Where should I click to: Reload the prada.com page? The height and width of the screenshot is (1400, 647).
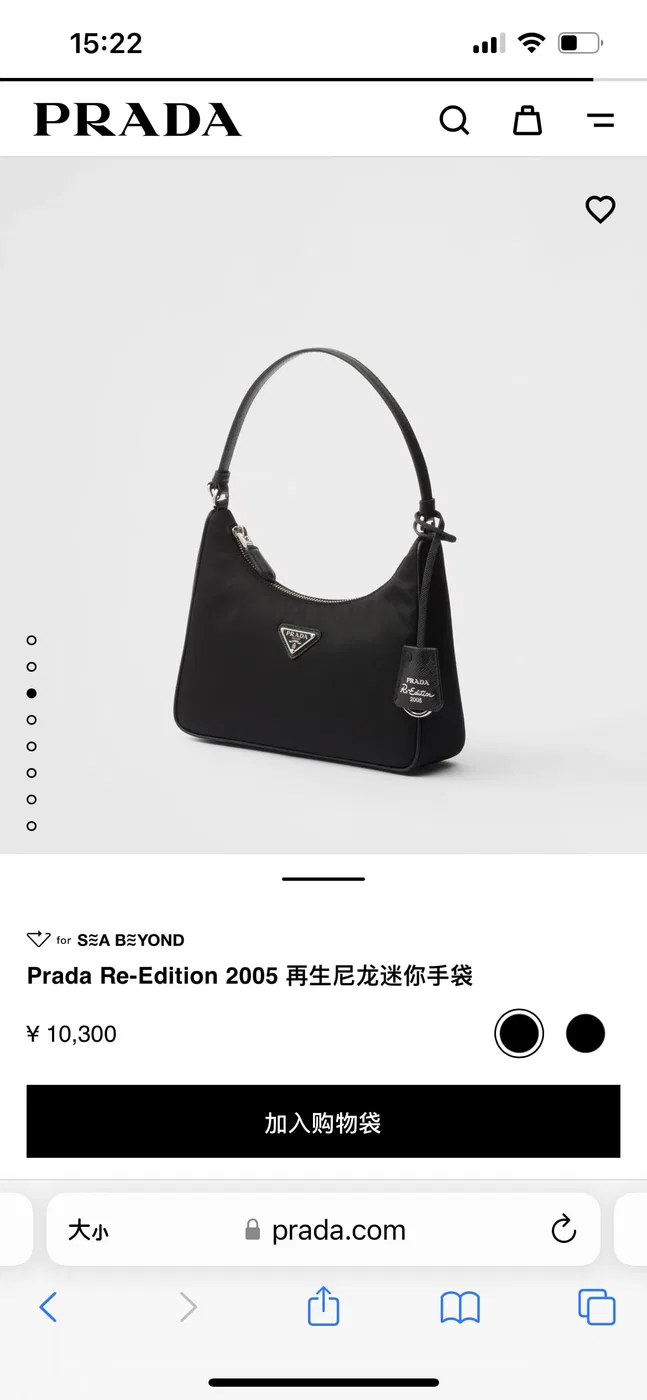pyautogui.click(x=564, y=1229)
